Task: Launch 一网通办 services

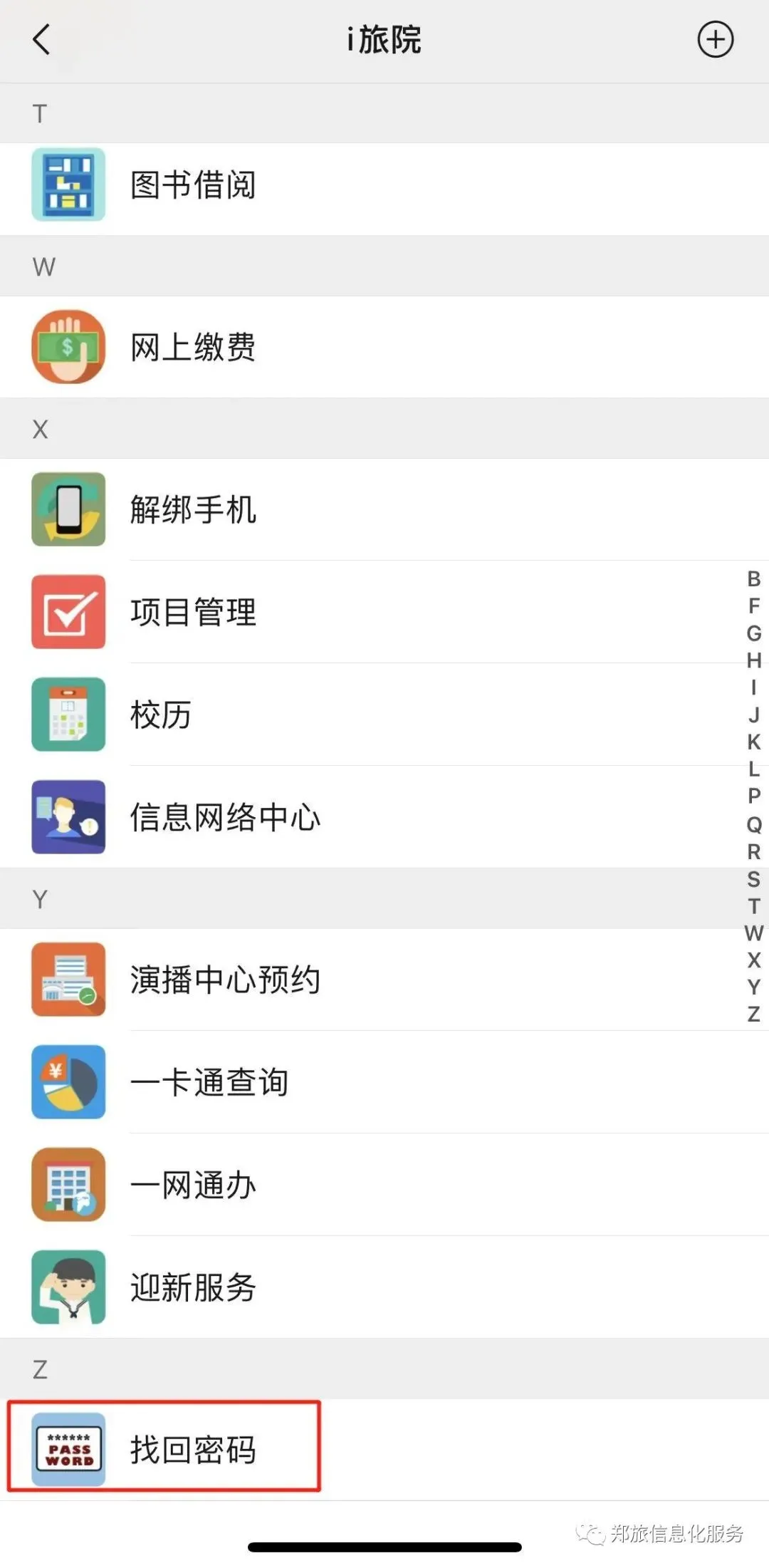Action: coord(192,1185)
